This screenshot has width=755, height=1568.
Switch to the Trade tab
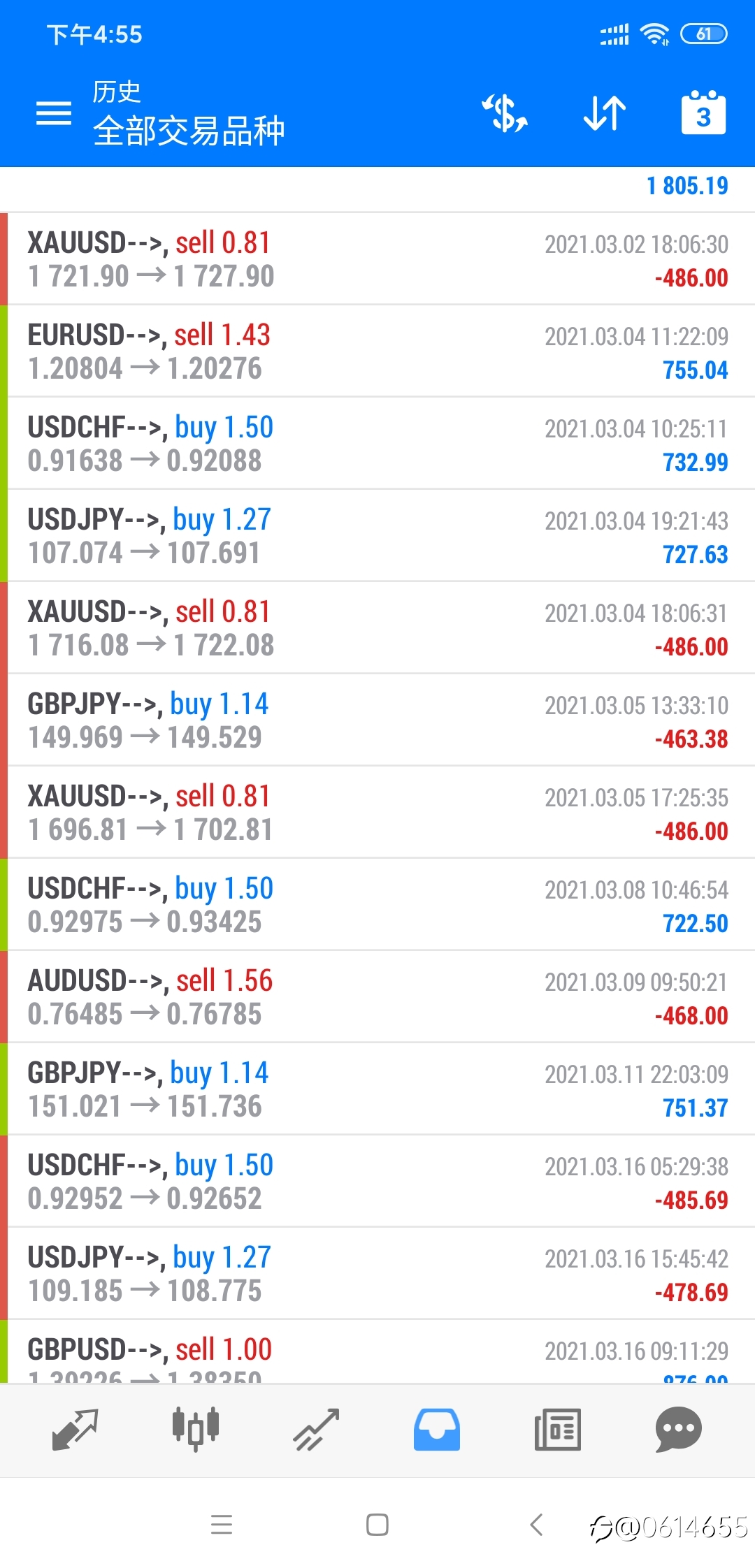click(x=316, y=1430)
